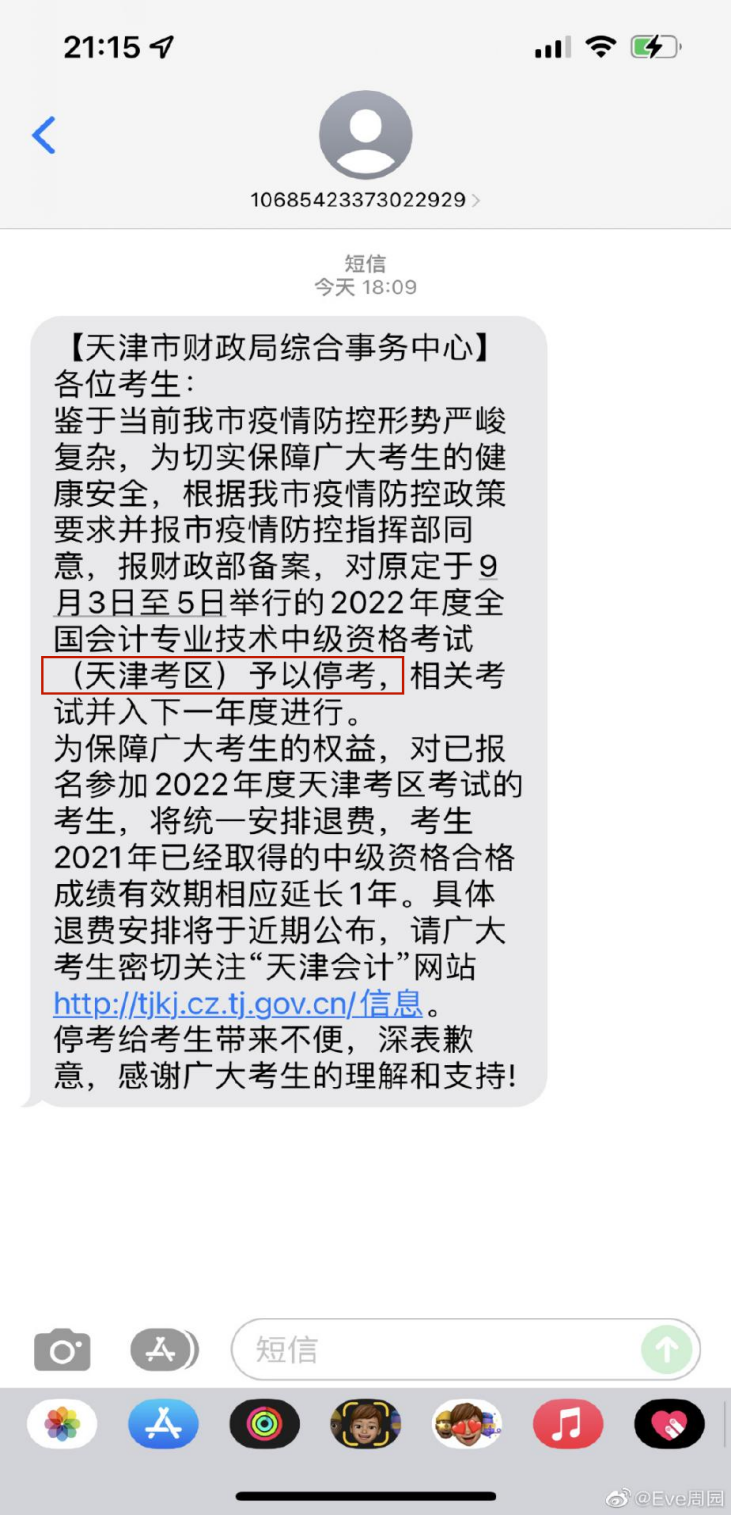
Task: Open the Memoji app in app strip
Action: click(x=366, y=1424)
